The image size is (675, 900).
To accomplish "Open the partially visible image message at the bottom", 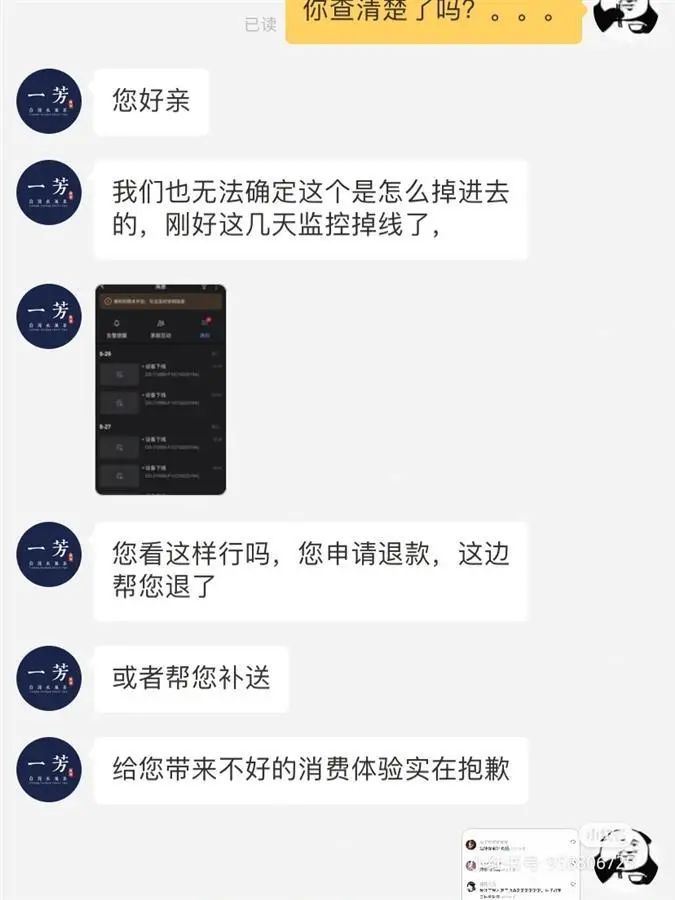I will pyautogui.click(x=520, y=864).
